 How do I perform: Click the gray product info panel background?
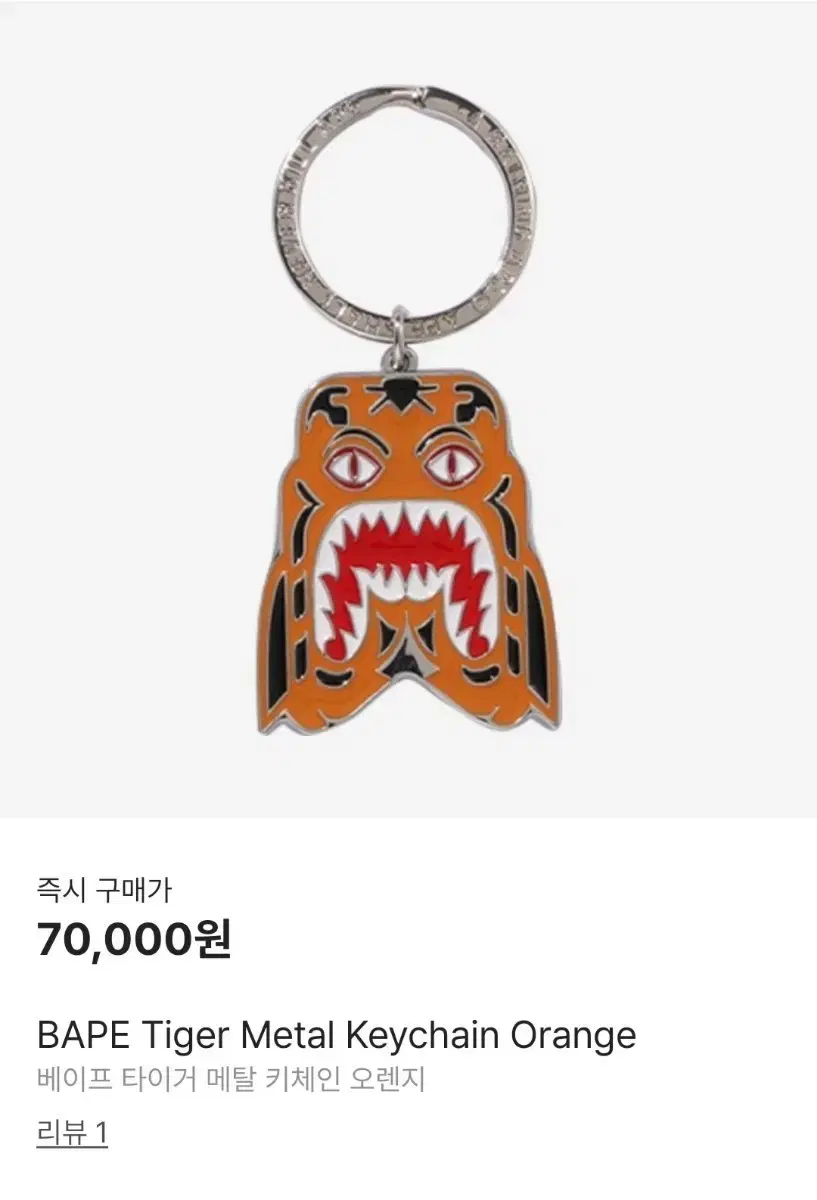700,1000
